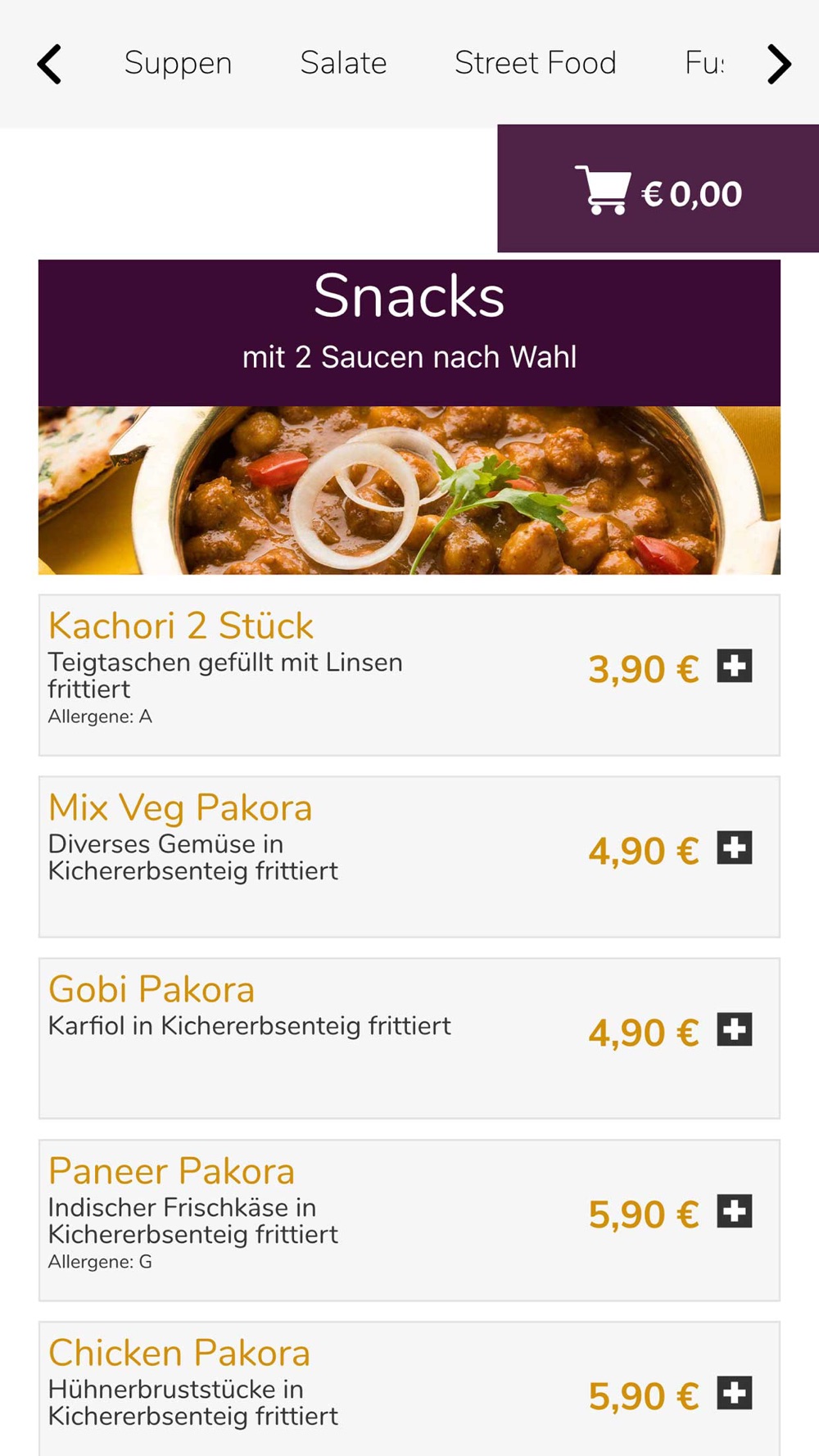Add Paneer Pakora to the cart
Viewport: 819px width, 1456px height.
coord(734,1211)
